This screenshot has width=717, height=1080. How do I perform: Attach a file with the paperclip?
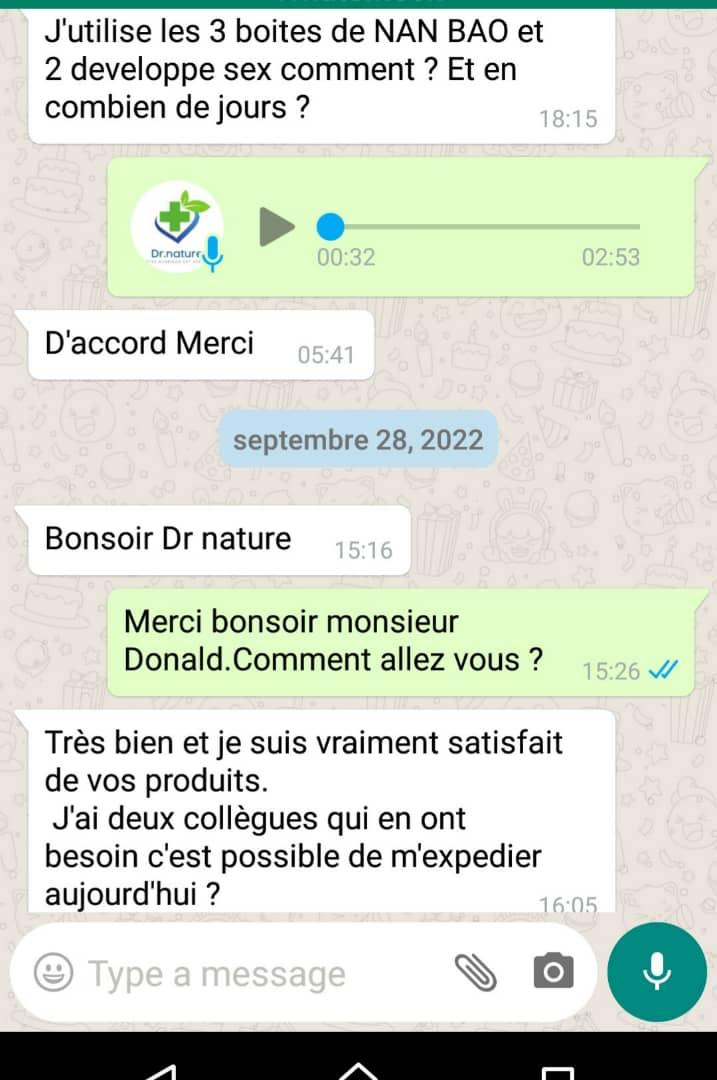(476, 970)
